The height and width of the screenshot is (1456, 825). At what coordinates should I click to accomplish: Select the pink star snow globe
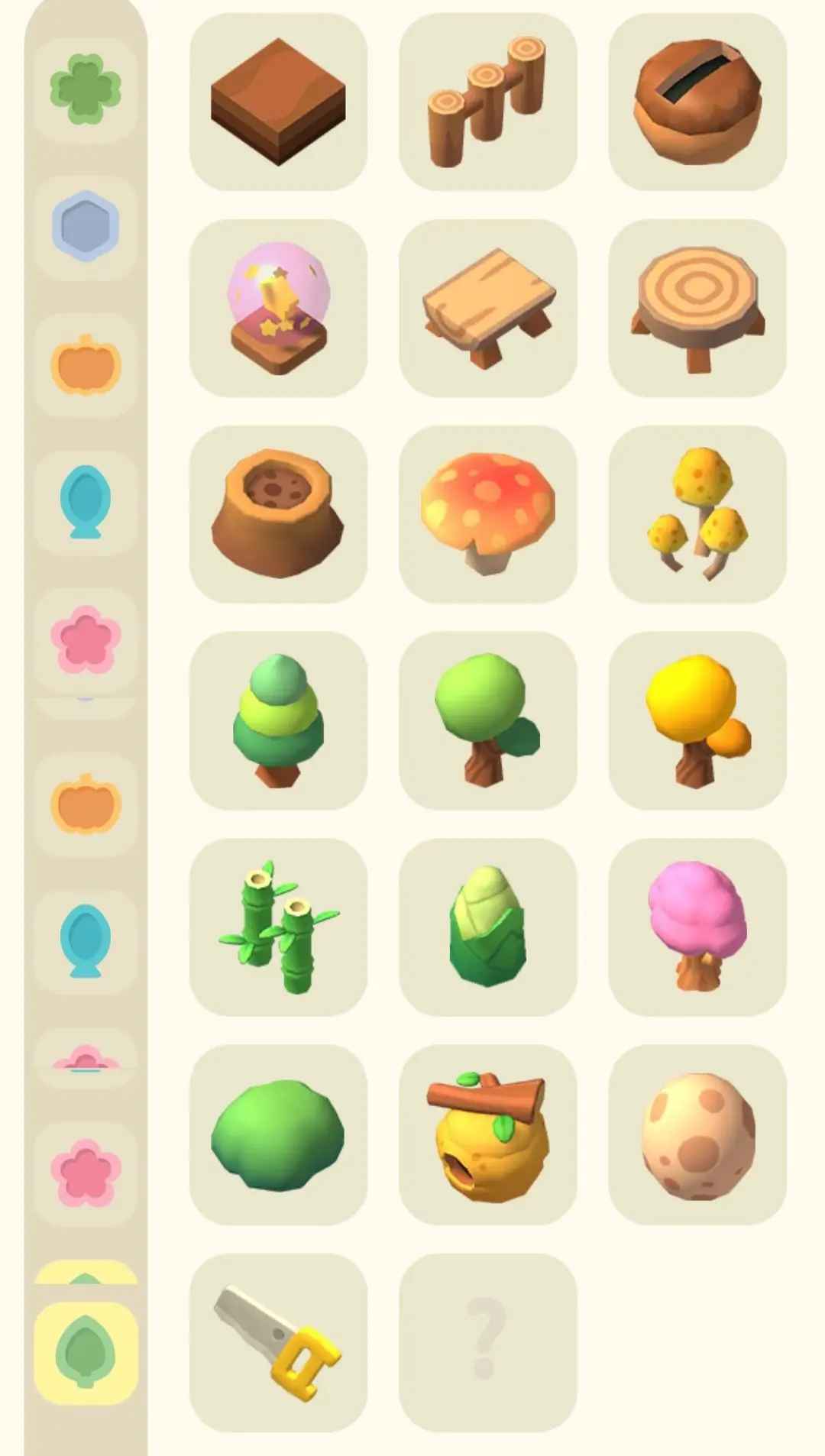278,308
